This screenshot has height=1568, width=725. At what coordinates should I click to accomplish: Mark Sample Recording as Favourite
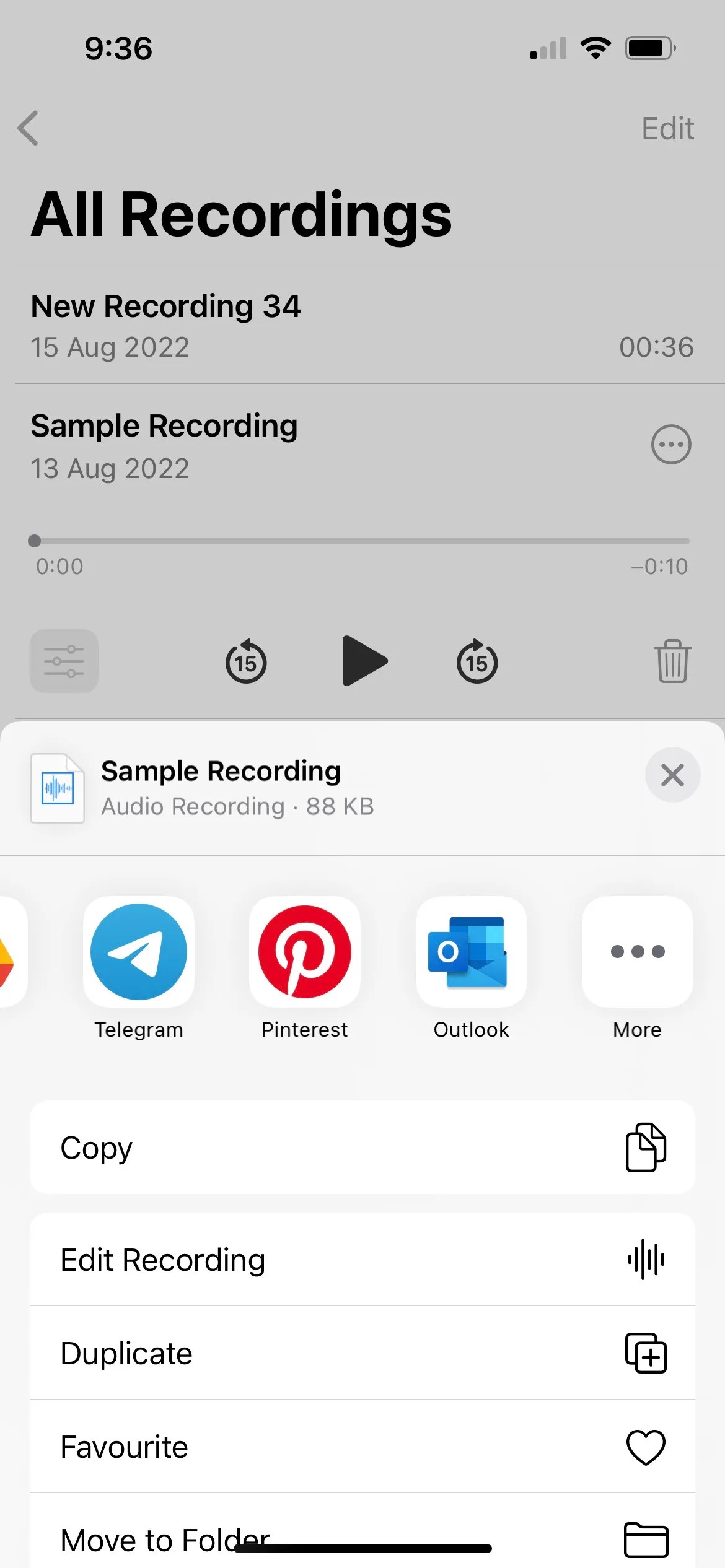tap(362, 1447)
